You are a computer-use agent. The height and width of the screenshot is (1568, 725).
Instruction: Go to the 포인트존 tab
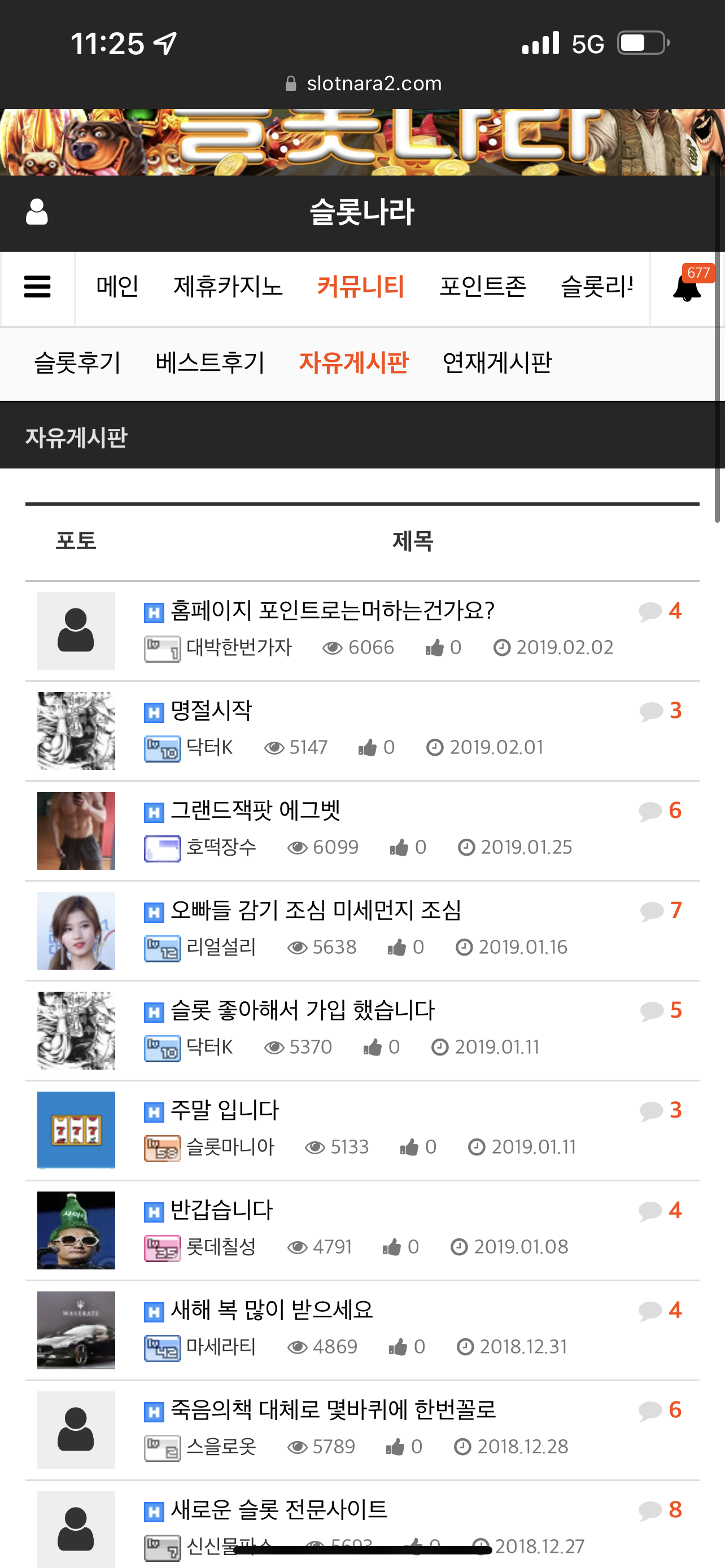point(483,287)
